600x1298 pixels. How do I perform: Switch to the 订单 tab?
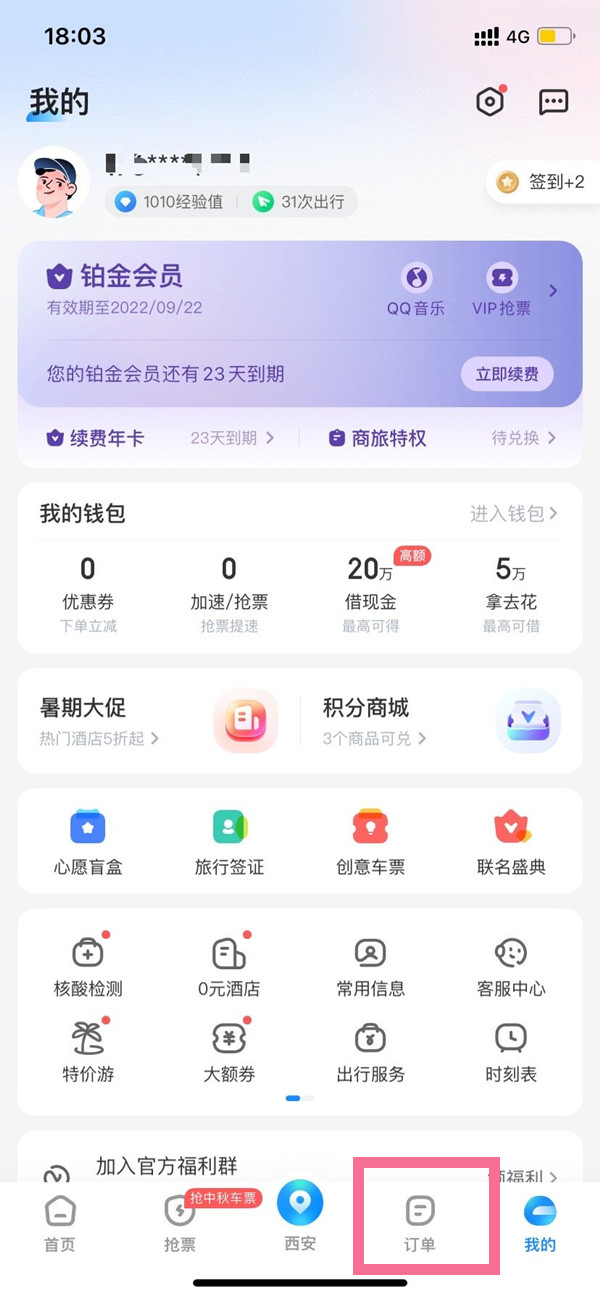(x=420, y=1224)
